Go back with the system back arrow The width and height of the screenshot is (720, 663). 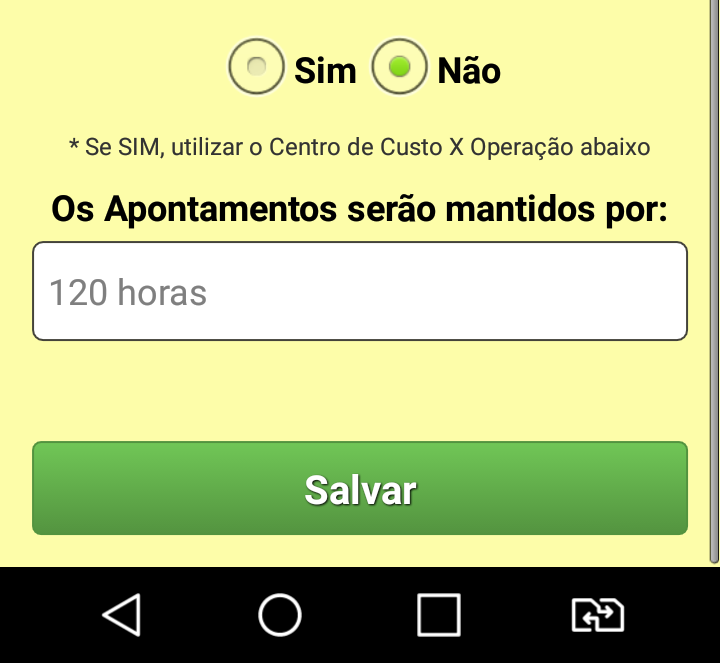pos(122,614)
